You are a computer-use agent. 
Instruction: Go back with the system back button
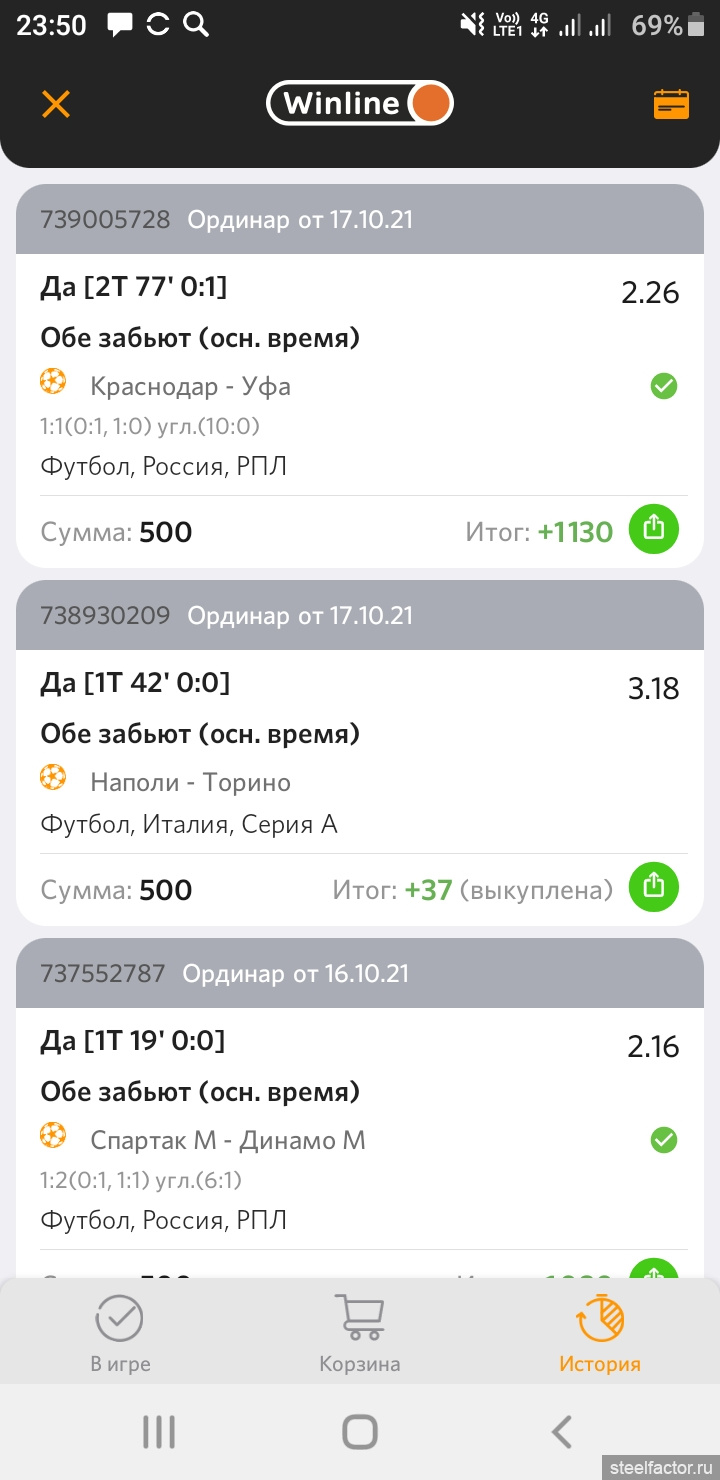point(562,1432)
